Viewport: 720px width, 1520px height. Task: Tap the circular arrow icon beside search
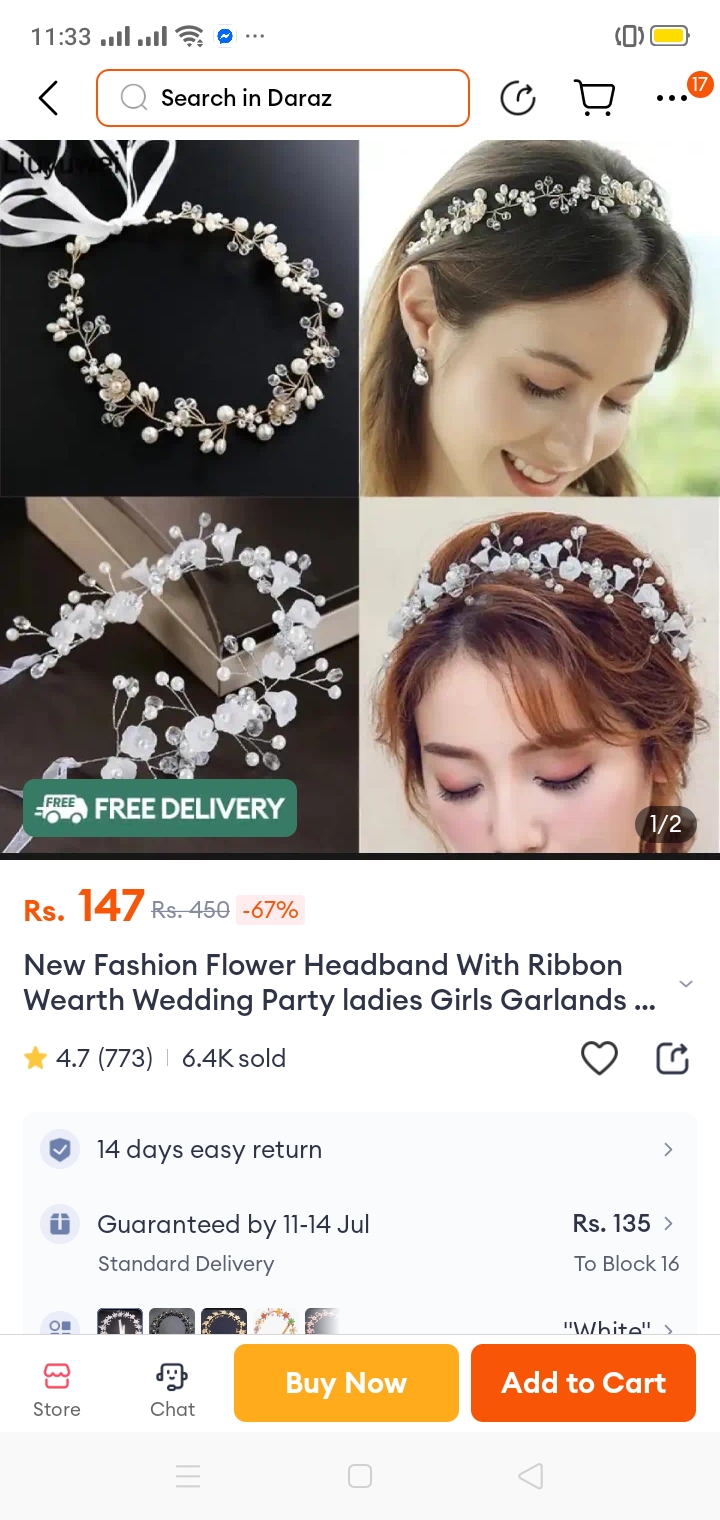pyautogui.click(x=517, y=98)
